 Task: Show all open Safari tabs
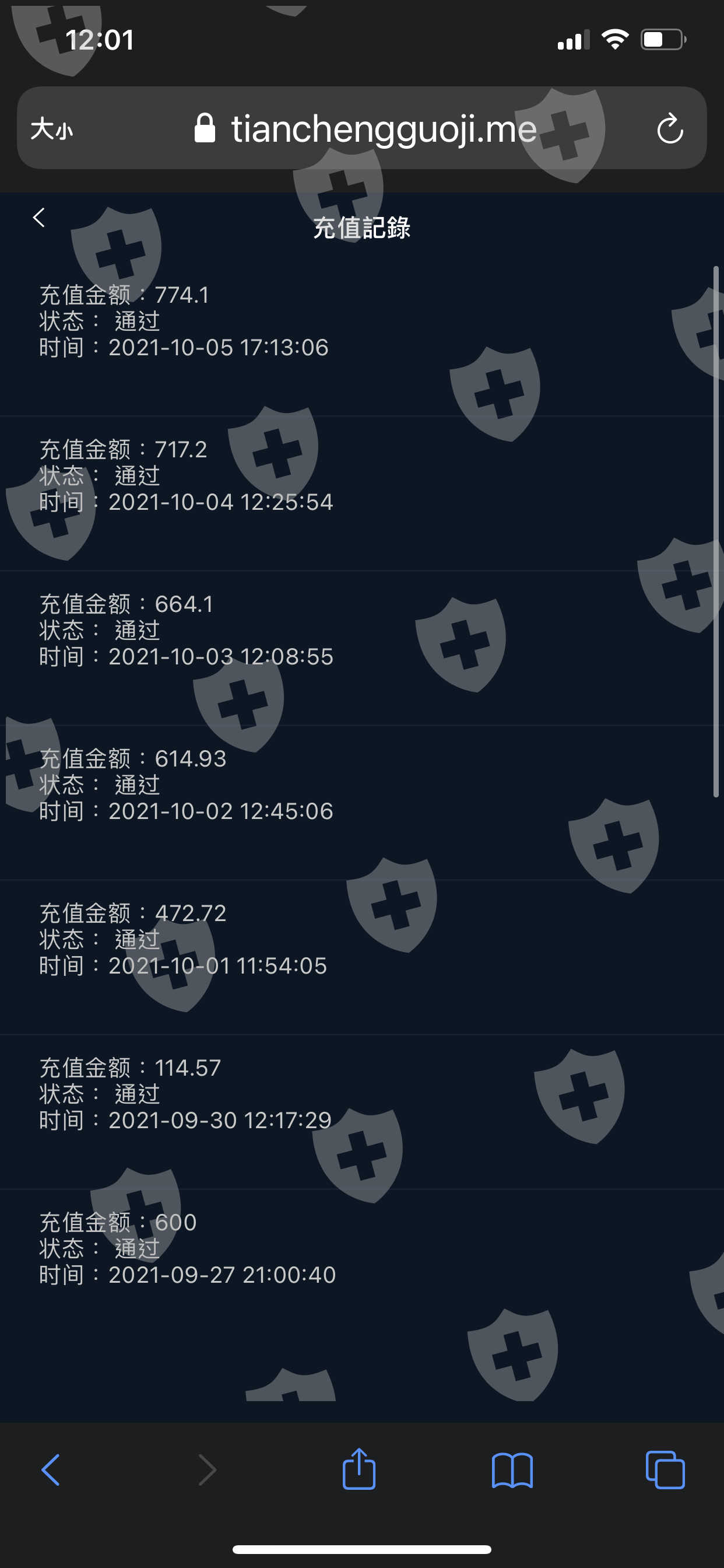tap(665, 1470)
